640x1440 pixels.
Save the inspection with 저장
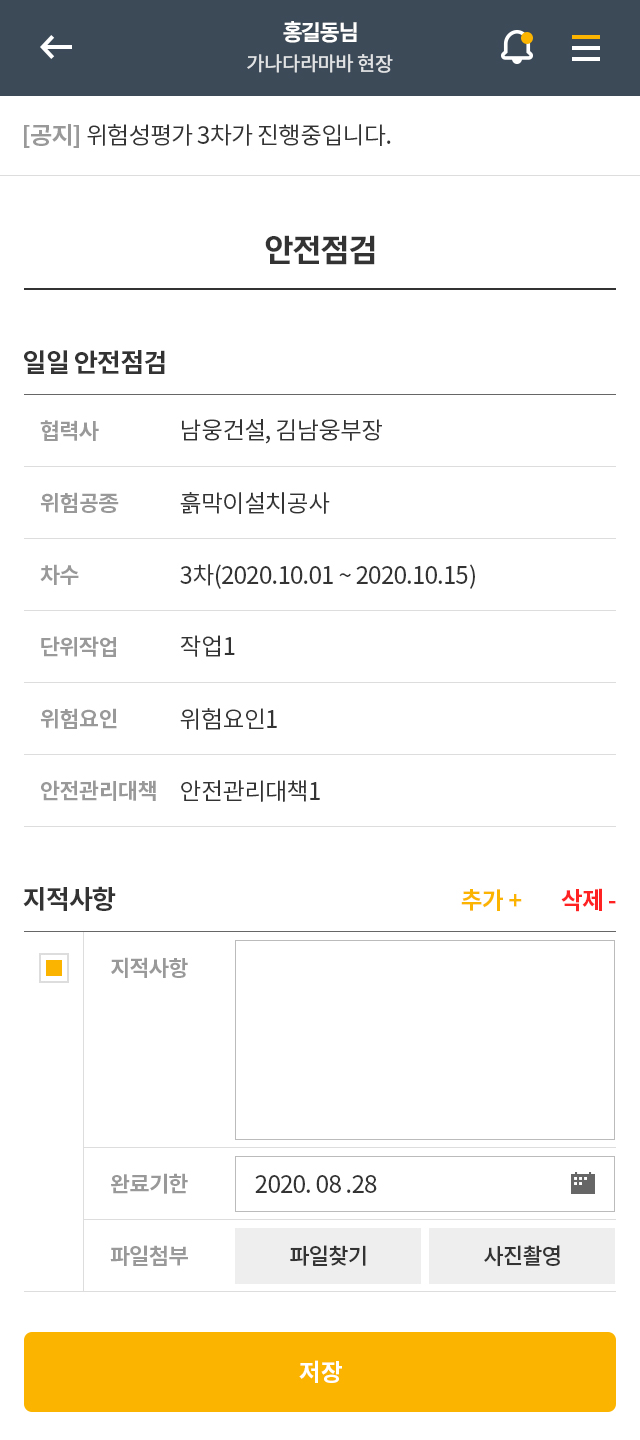click(320, 1372)
